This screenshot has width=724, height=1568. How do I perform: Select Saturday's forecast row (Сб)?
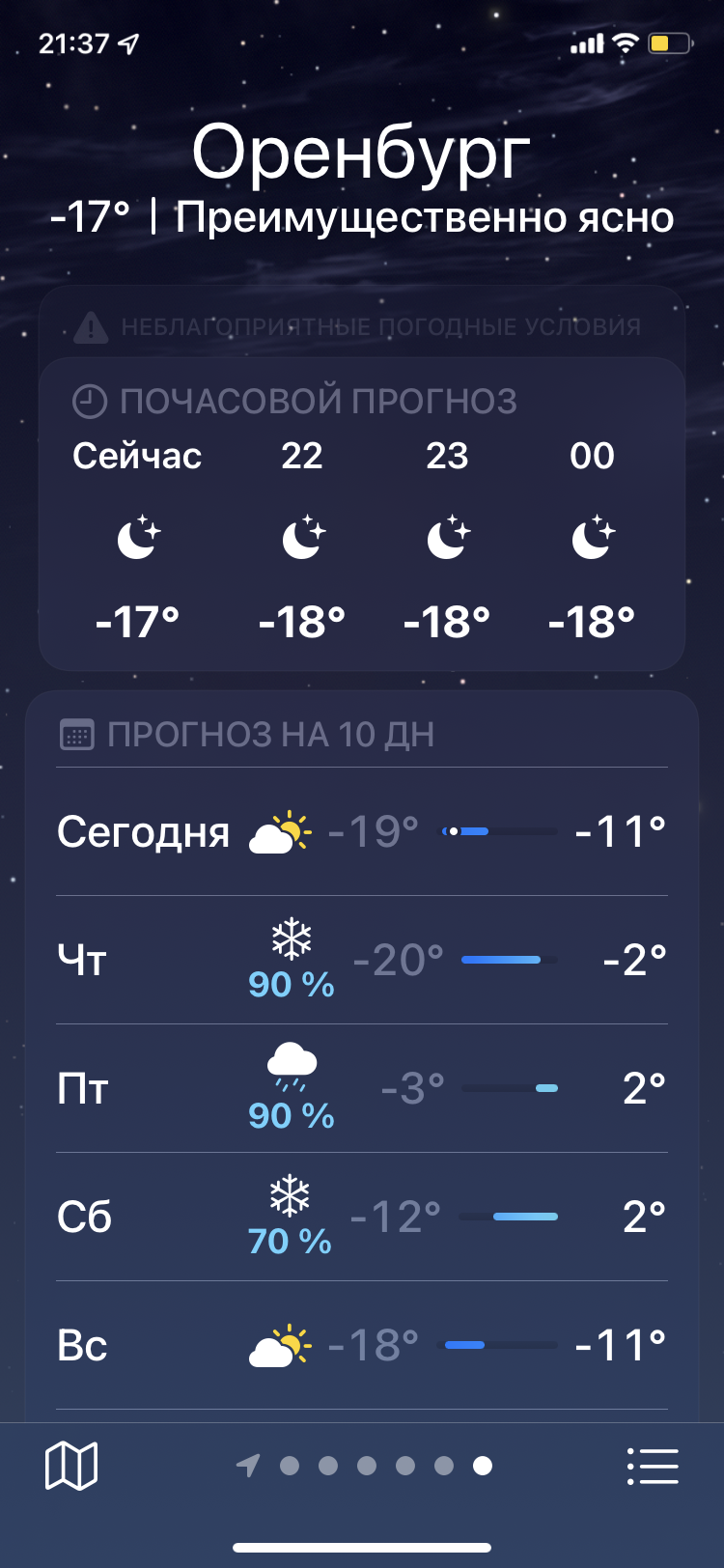[x=362, y=1217]
